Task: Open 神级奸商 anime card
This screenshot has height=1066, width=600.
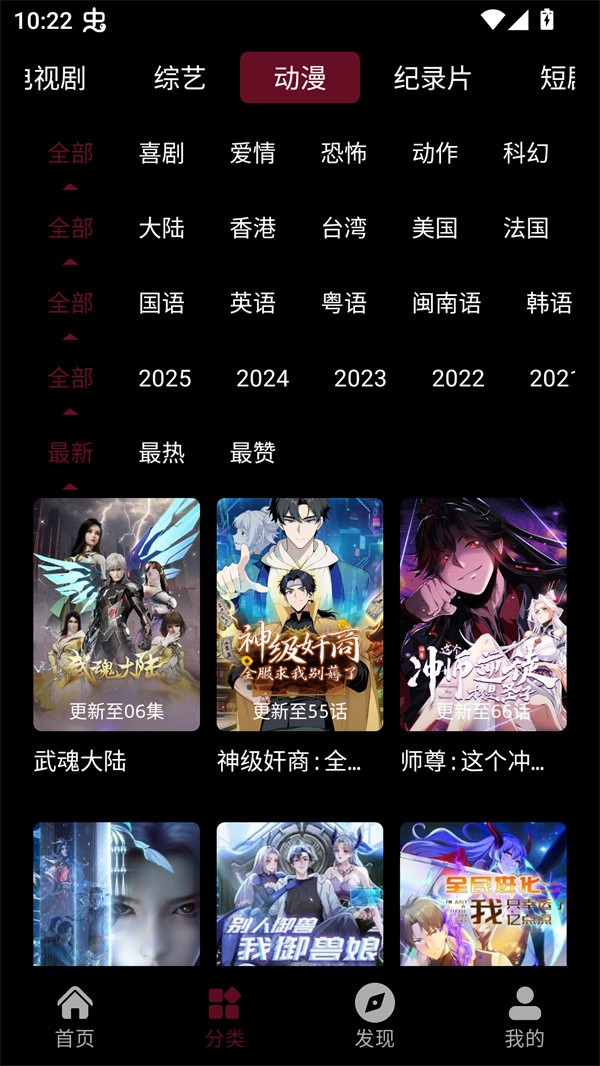Action: 300,615
